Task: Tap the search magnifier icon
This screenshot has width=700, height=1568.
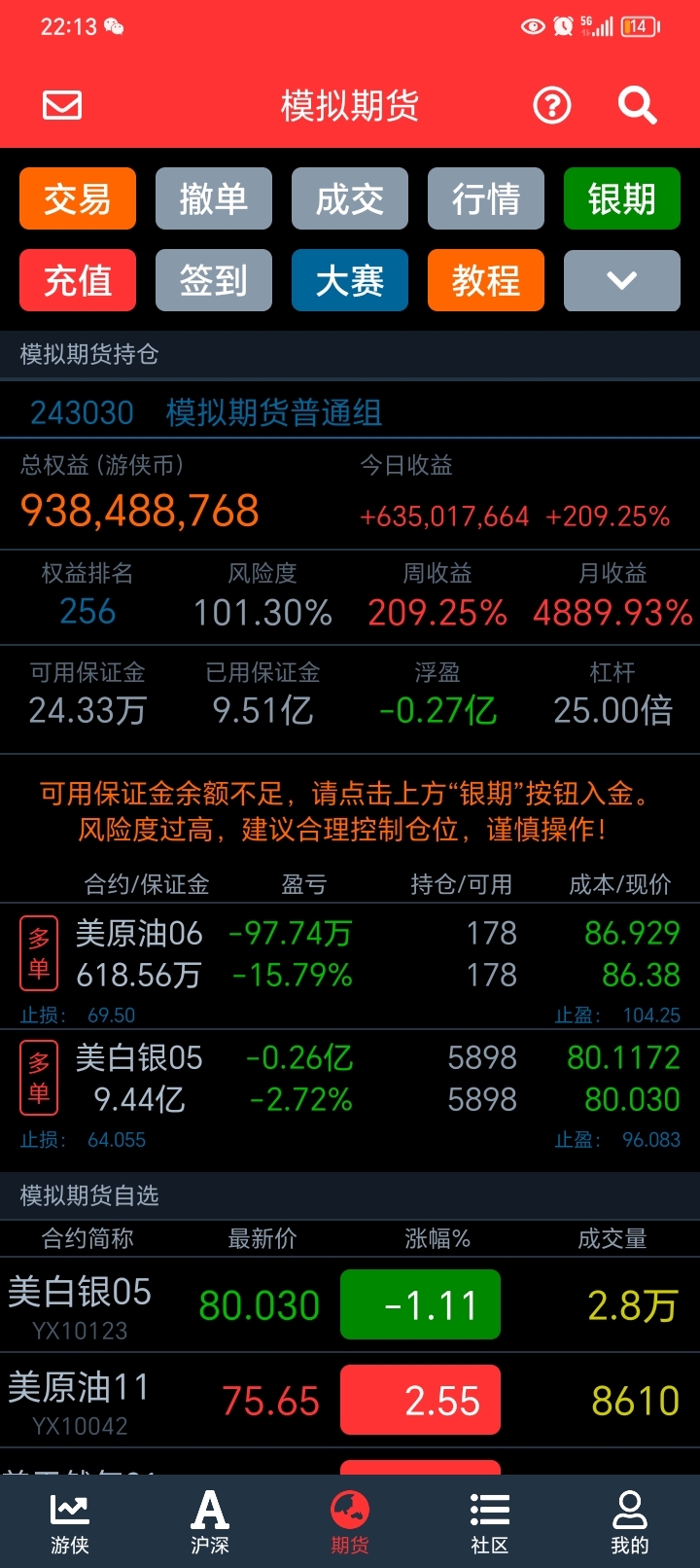Action: tap(638, 105)
